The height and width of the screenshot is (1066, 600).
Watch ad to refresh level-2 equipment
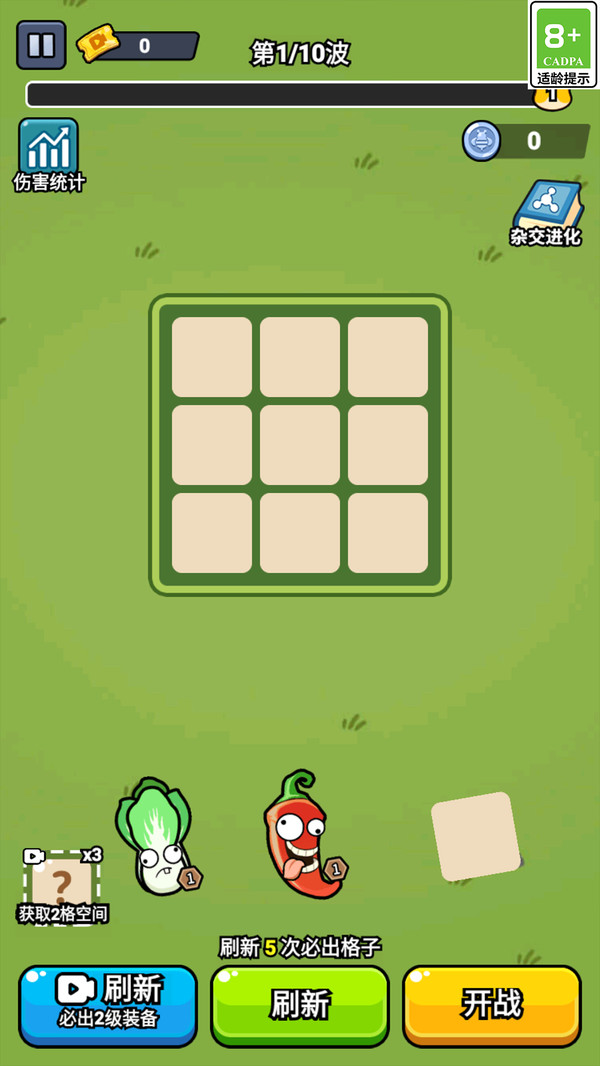click(x=108, y=1004)
